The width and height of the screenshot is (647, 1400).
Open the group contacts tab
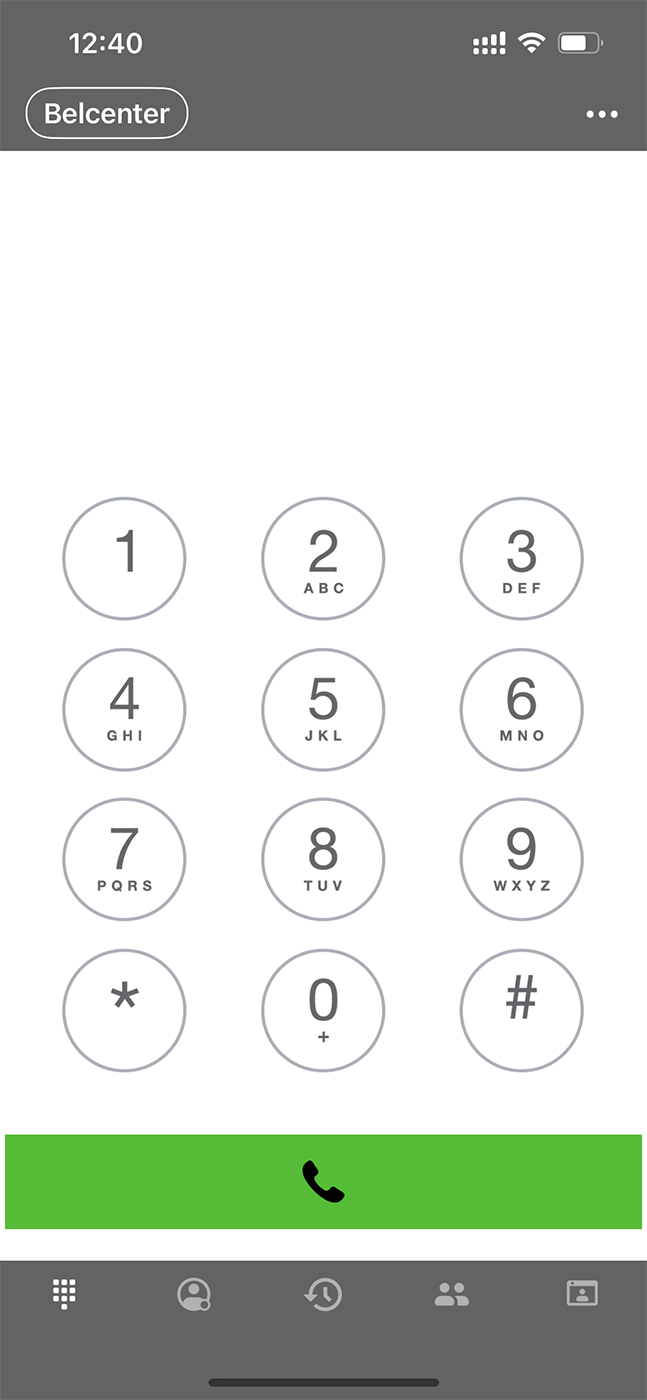(x=452, y=1295)
